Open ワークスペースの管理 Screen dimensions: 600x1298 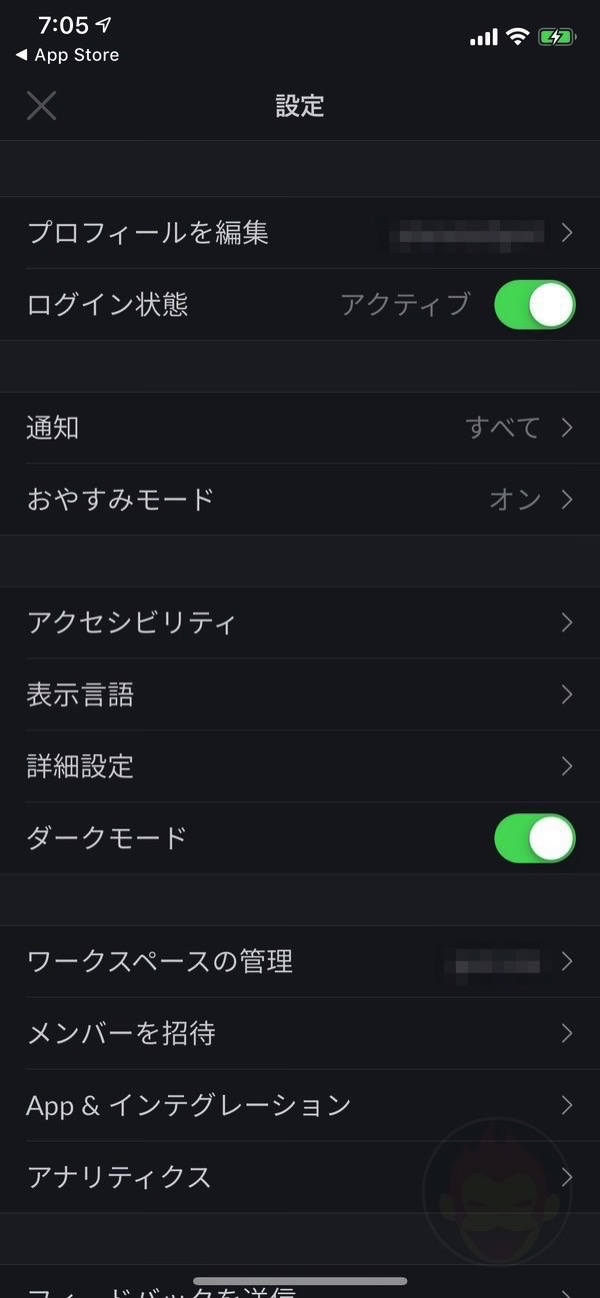(x=300, y=962)
